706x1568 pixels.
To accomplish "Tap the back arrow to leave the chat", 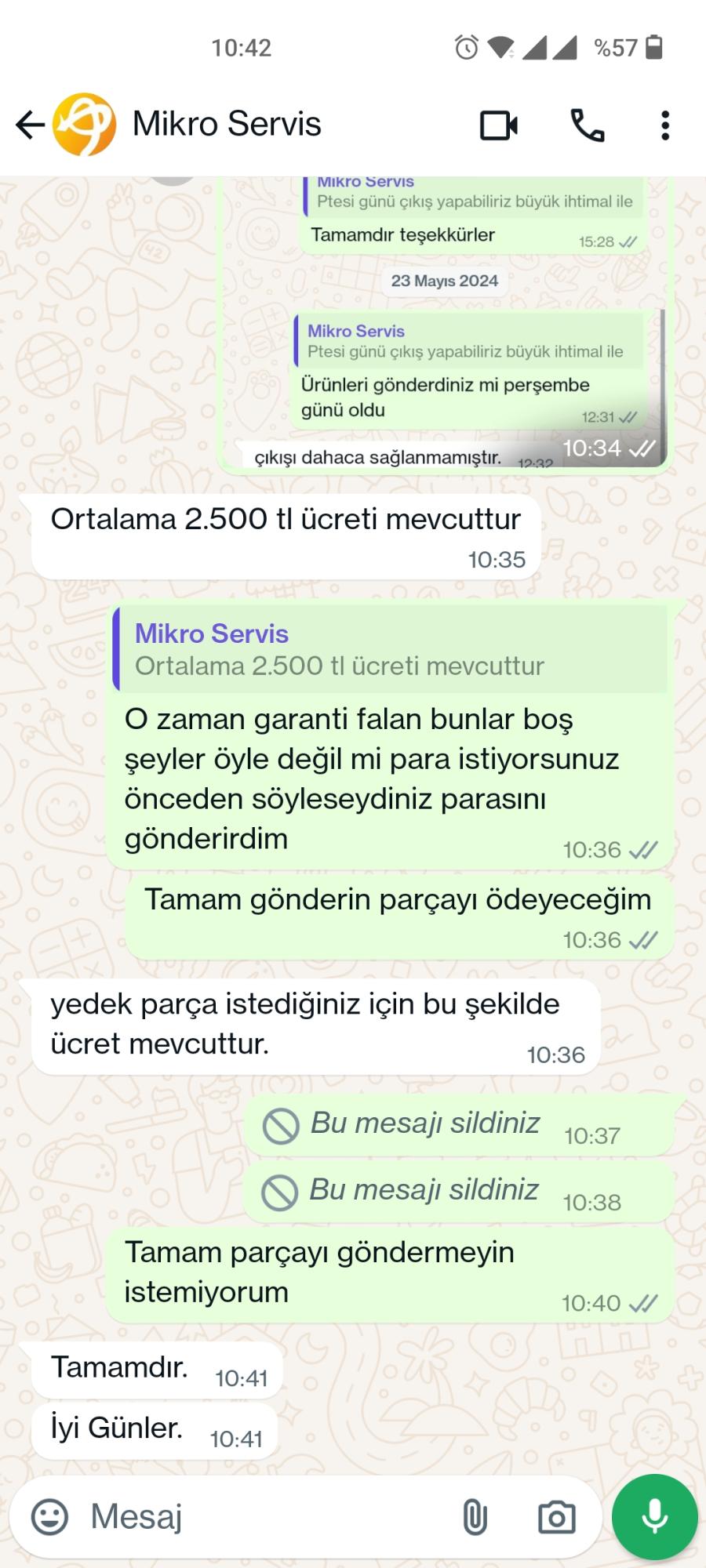I will coord(29,124).
